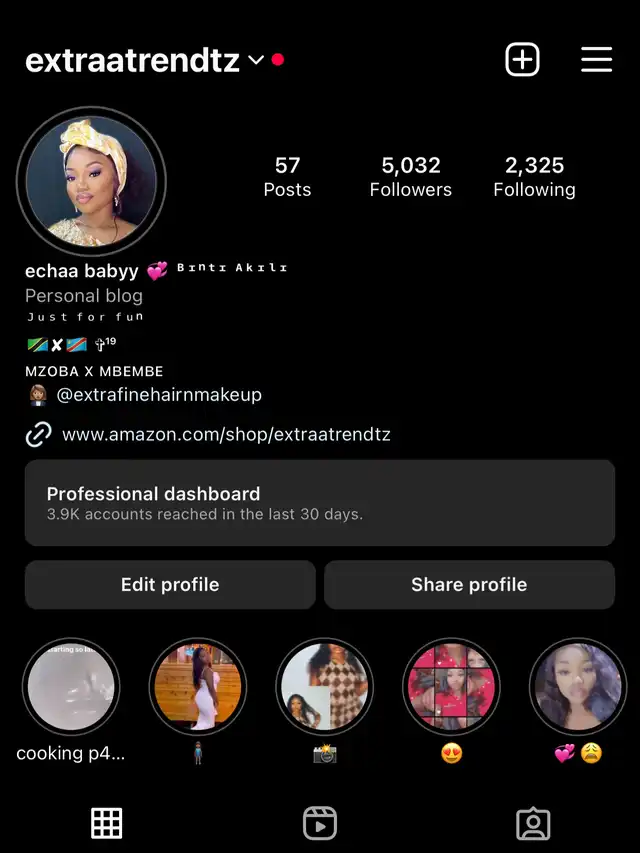Image resolution: width=640 pixels, height=853 pixels.
Task: Switch to the tagged photos tab
Action: click(x=533, y=823)
